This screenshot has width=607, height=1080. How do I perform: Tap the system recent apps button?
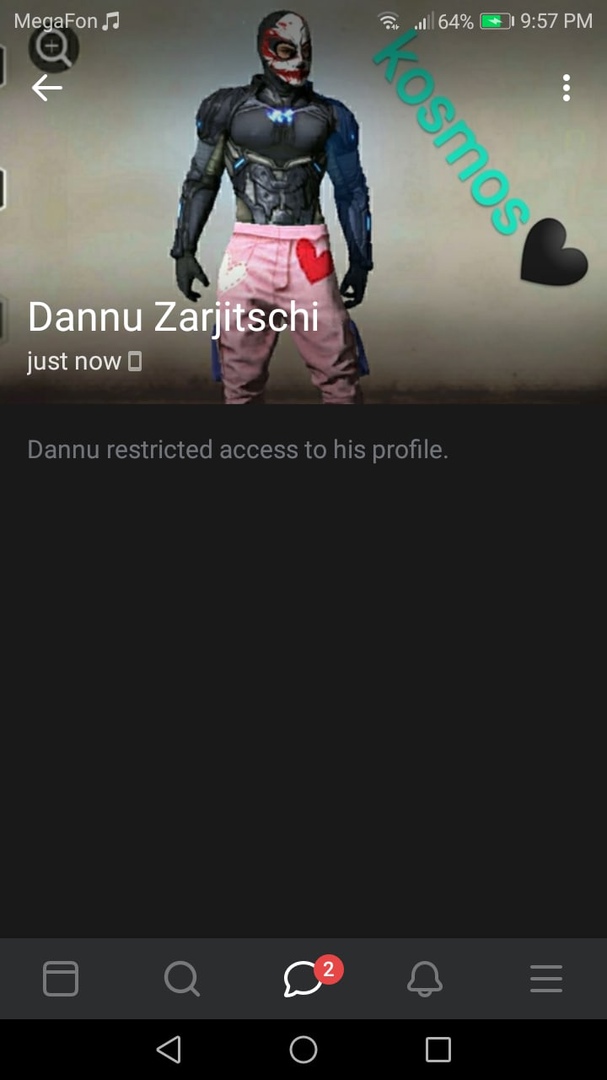438,1049
